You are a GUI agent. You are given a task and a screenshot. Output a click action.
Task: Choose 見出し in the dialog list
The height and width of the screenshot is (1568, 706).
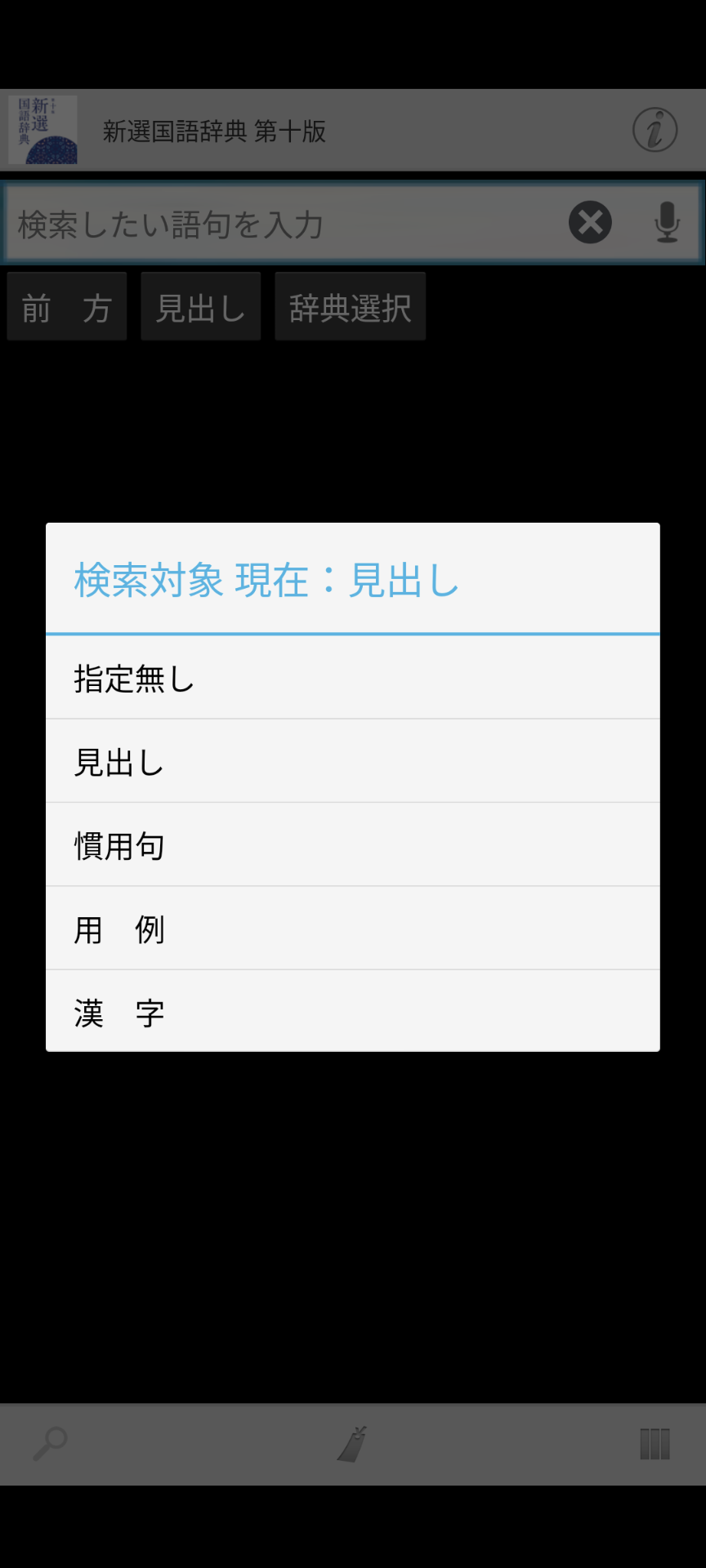[352, 761]
